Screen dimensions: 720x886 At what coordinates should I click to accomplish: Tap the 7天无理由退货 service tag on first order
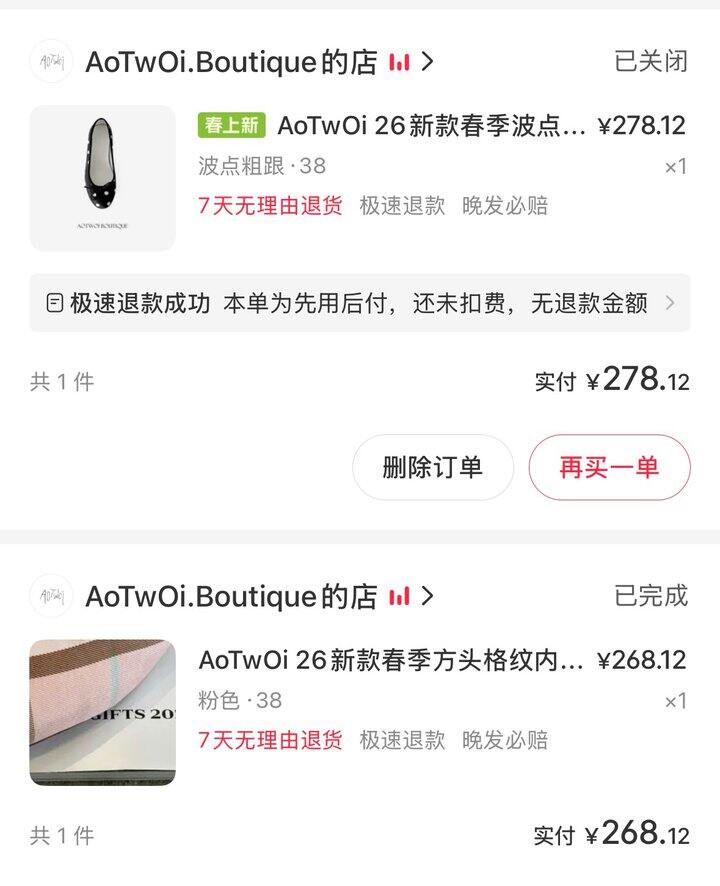pyautogui.click(x=268, y=207)
